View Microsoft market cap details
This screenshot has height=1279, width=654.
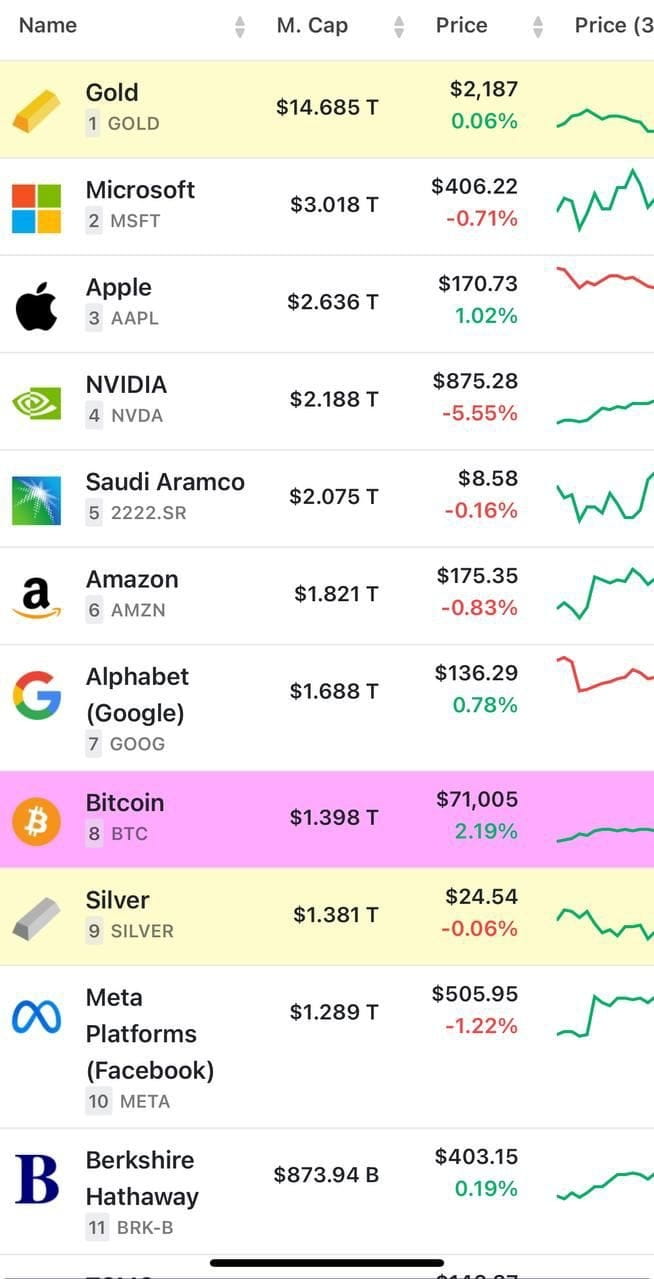point(334,205)
